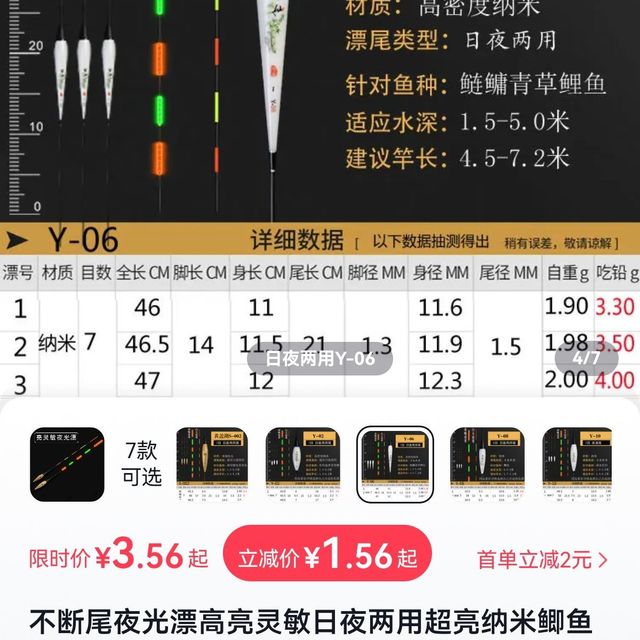
Task: Select the Y-02 variant thumbnail
Action: pyautogui.click(x=301, y=463)
